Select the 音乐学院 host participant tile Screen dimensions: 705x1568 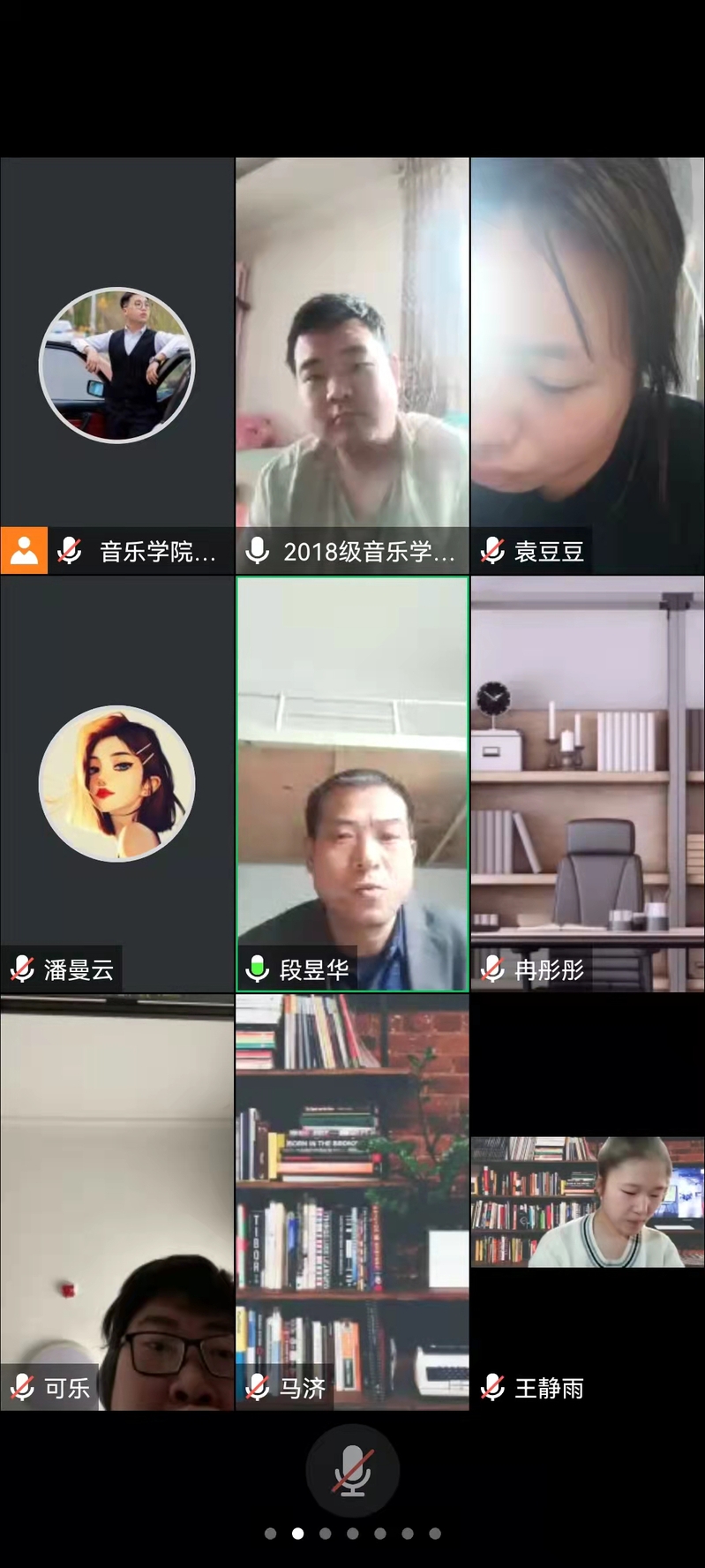click(x=117, y=366)
